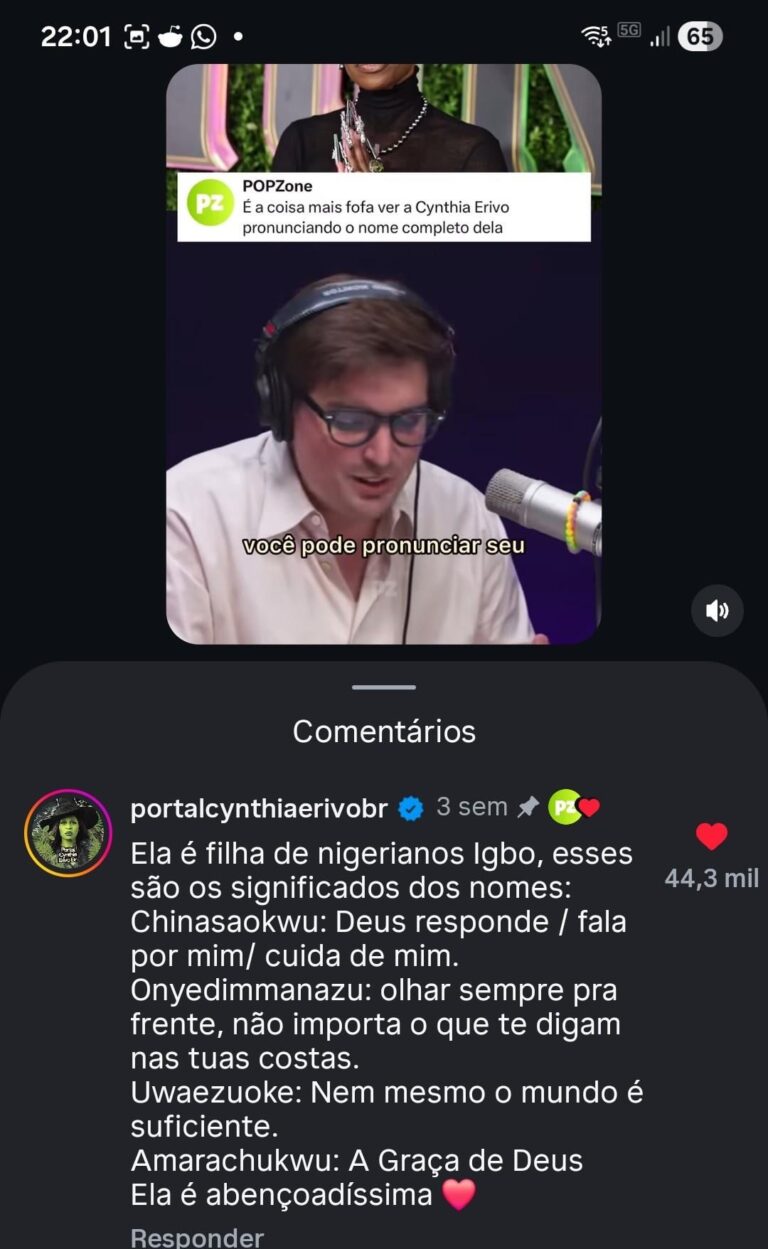The width and height of the screenshot is (768, 1249).
Task: Open the portalcynthiaerivobr username link
Action: click(259, 809)
